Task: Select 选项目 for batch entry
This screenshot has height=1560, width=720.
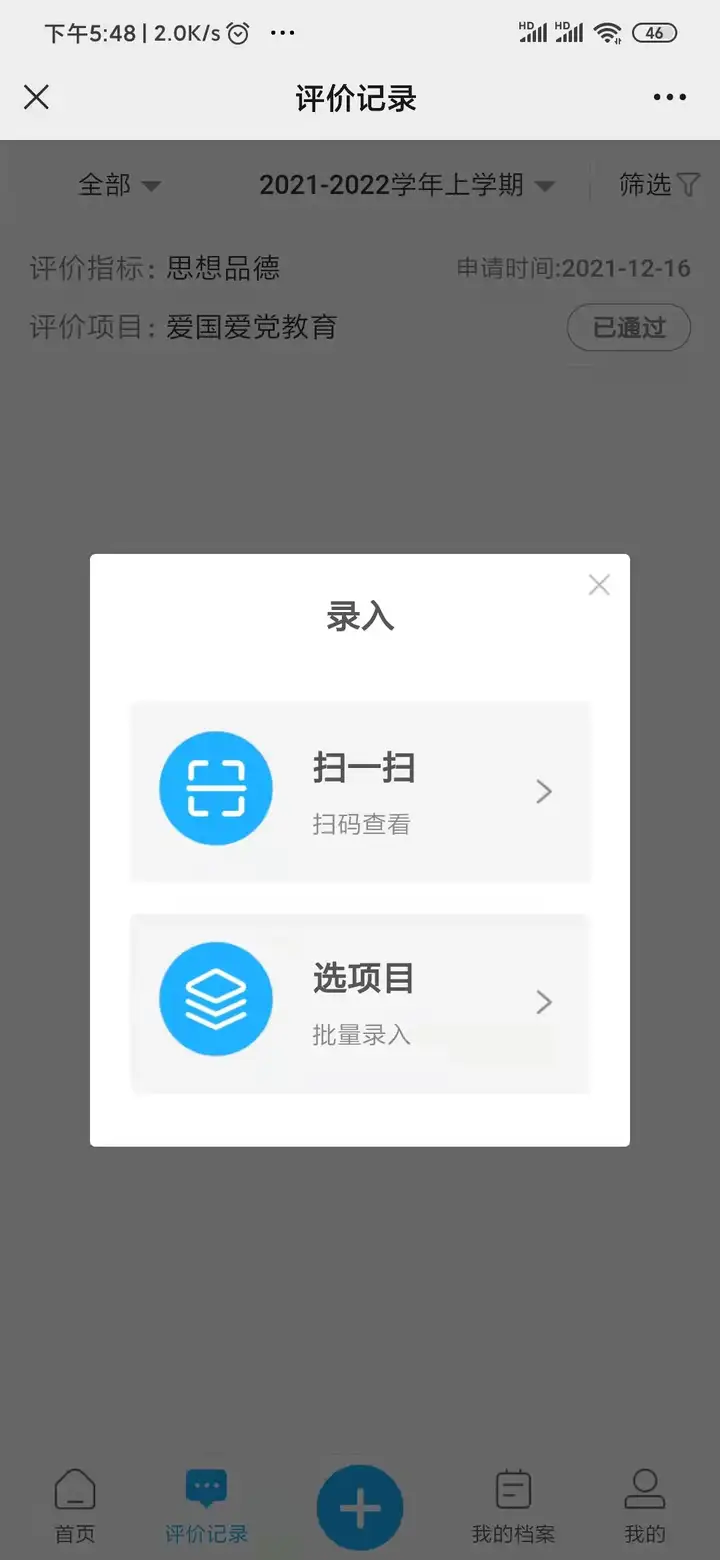Action: point(360,1002)
